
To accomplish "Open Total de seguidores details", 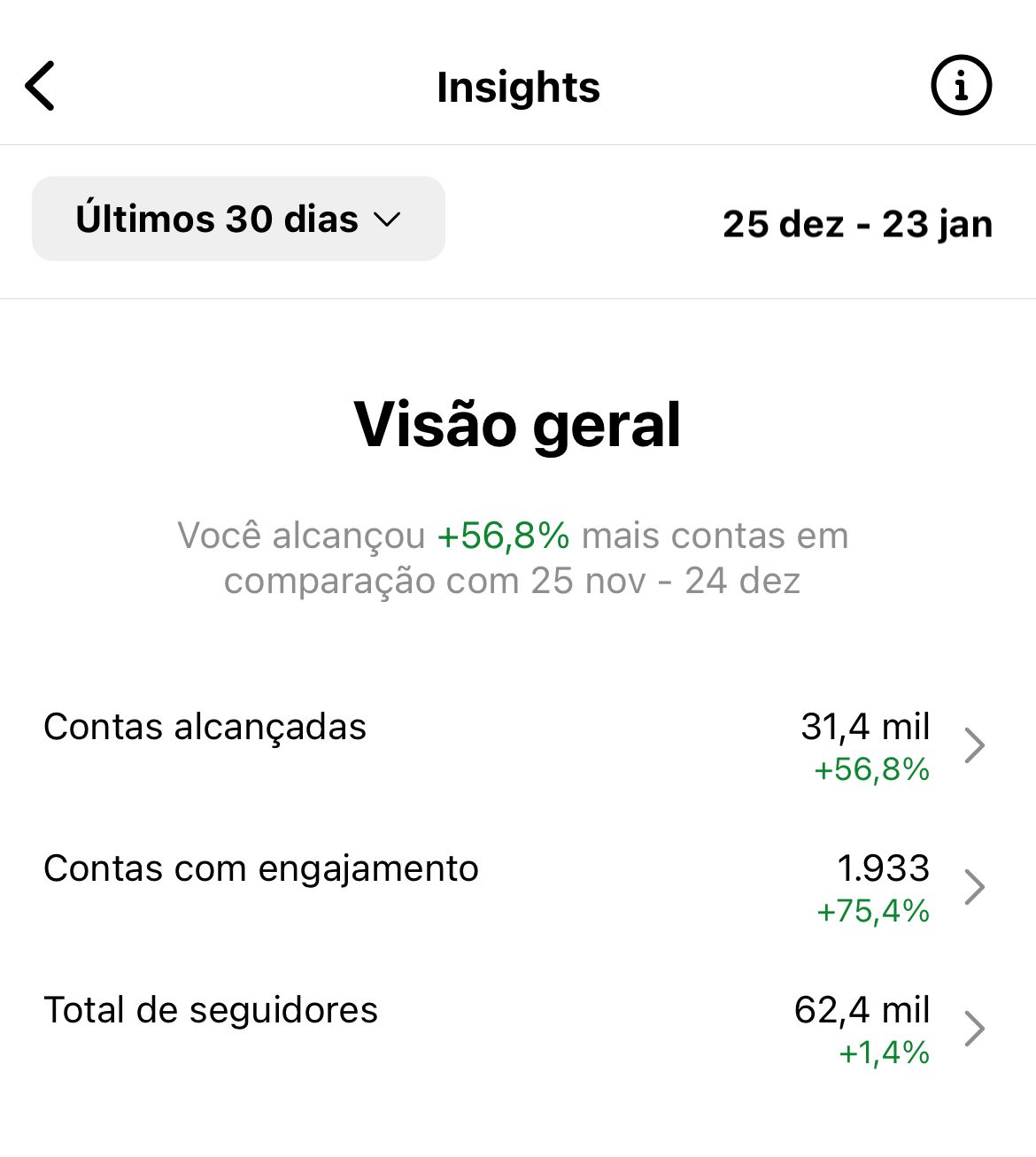I will (974, 1029).
